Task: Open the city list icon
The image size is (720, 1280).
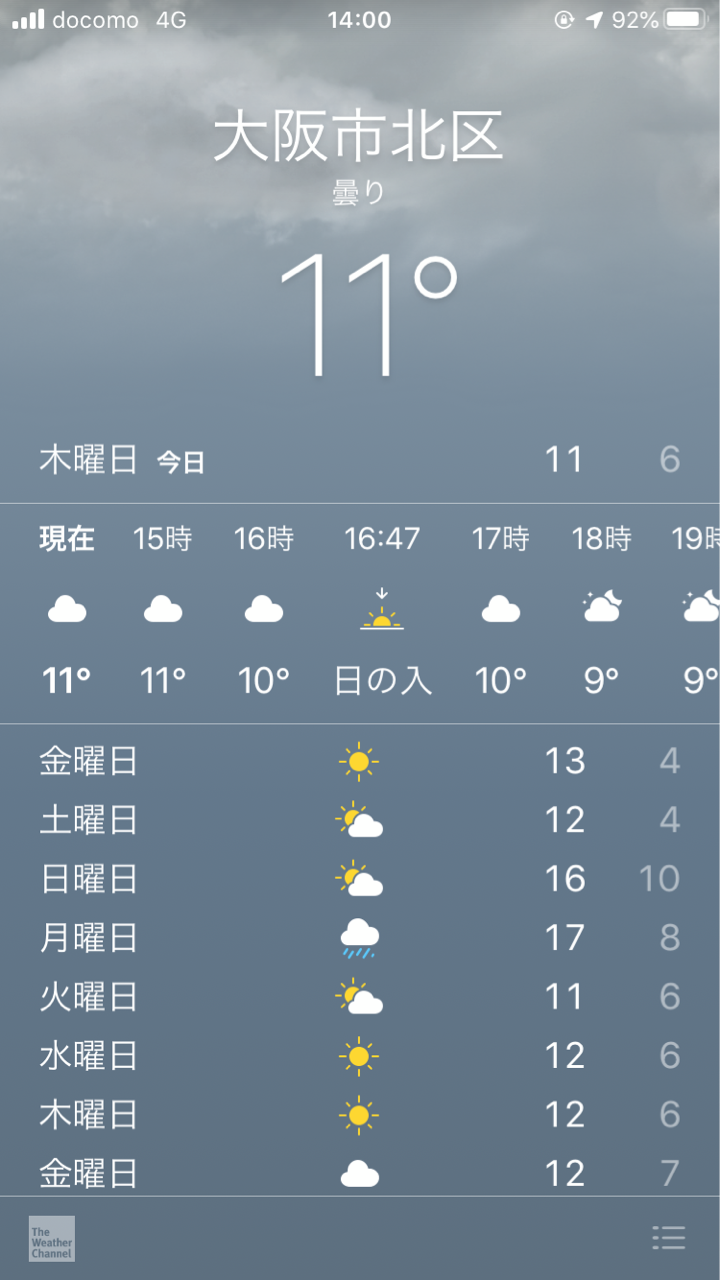Action: click(x=668, y=1238)
